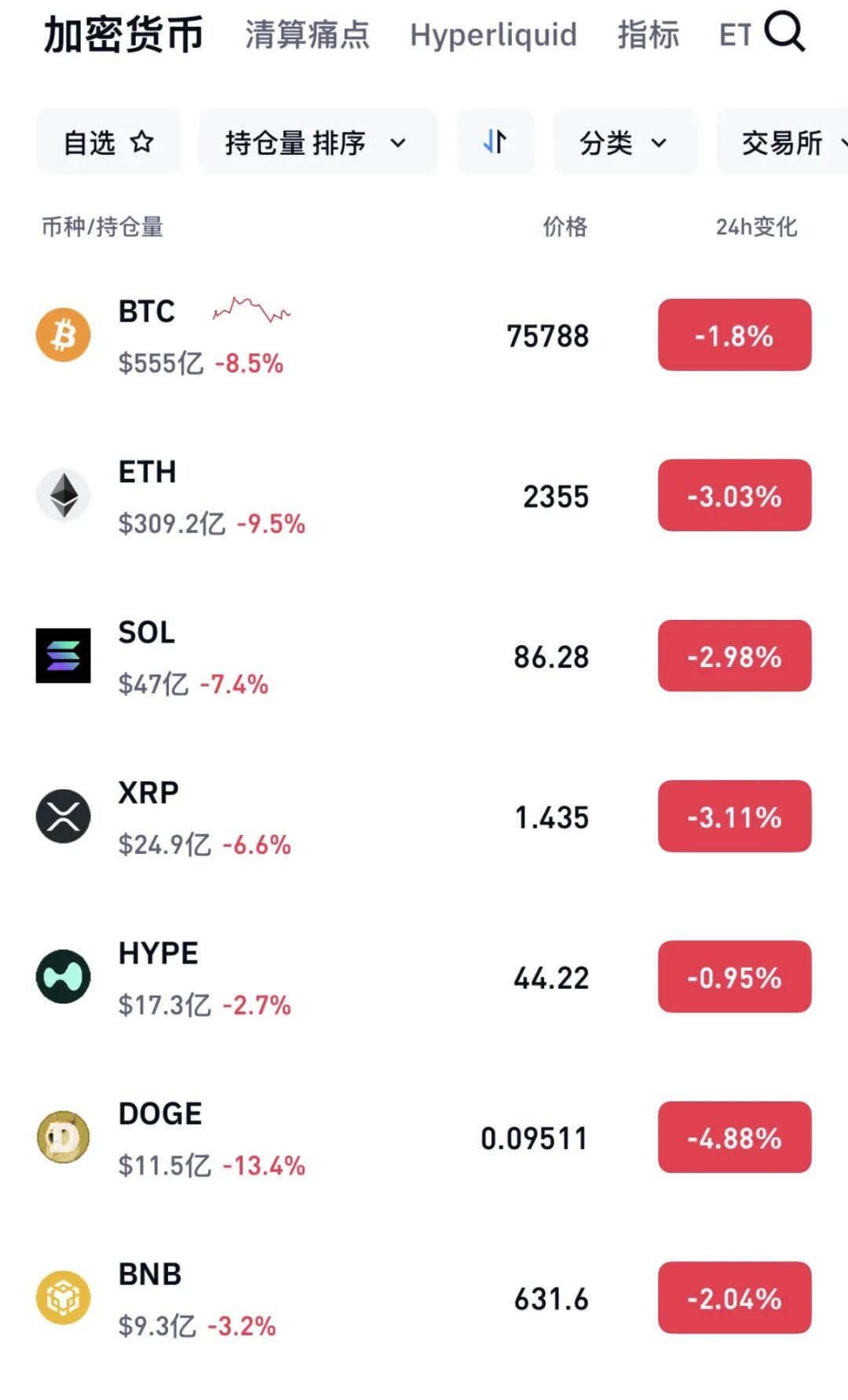The image size is (848, 1400).
Task: Toggle the favorites star next to 自选
Action: pyautogui.click(x=141, y=142)
